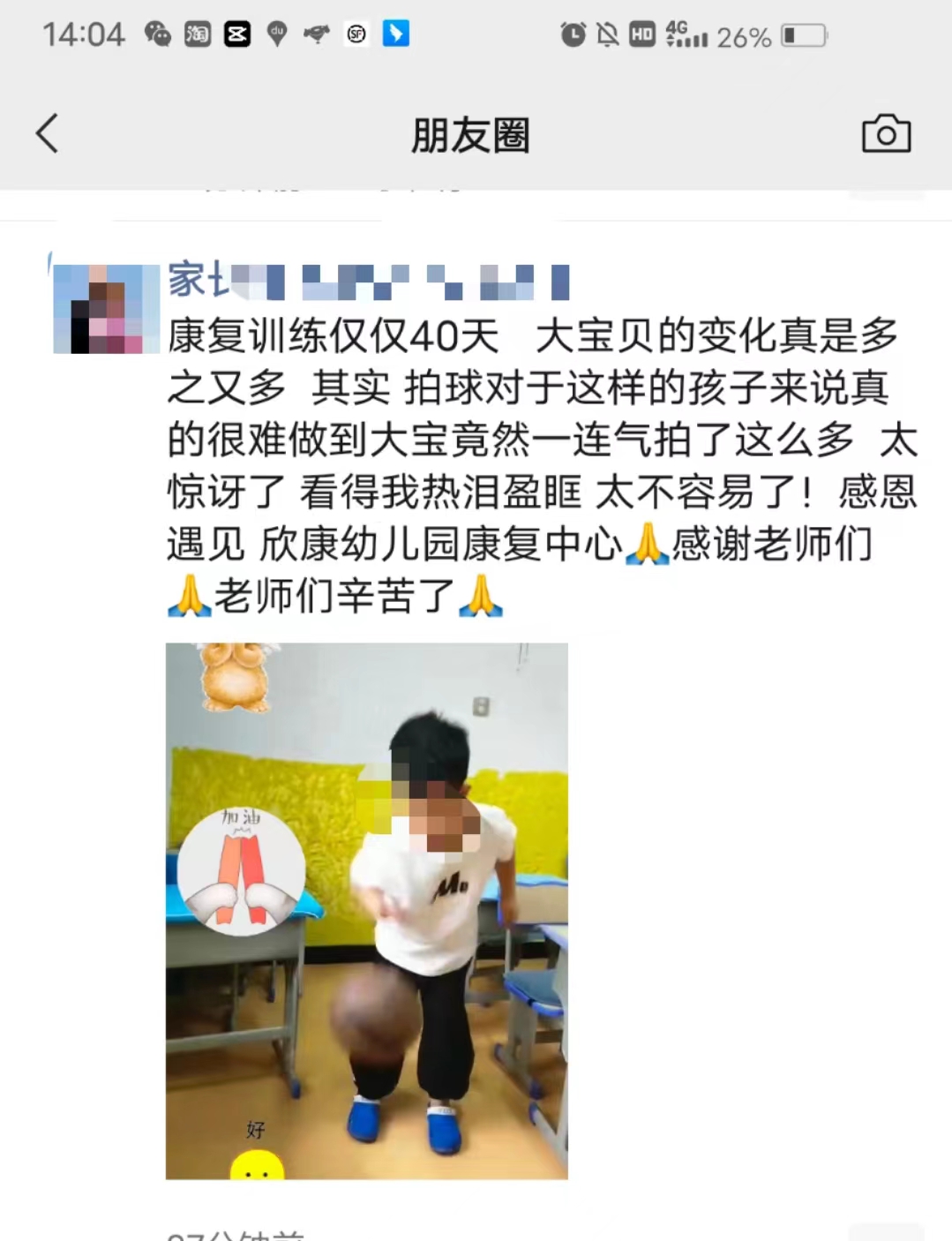Screen dimensions: 952x1241
Task: Go back from 朋友圈
Action: tap(47, 134)
